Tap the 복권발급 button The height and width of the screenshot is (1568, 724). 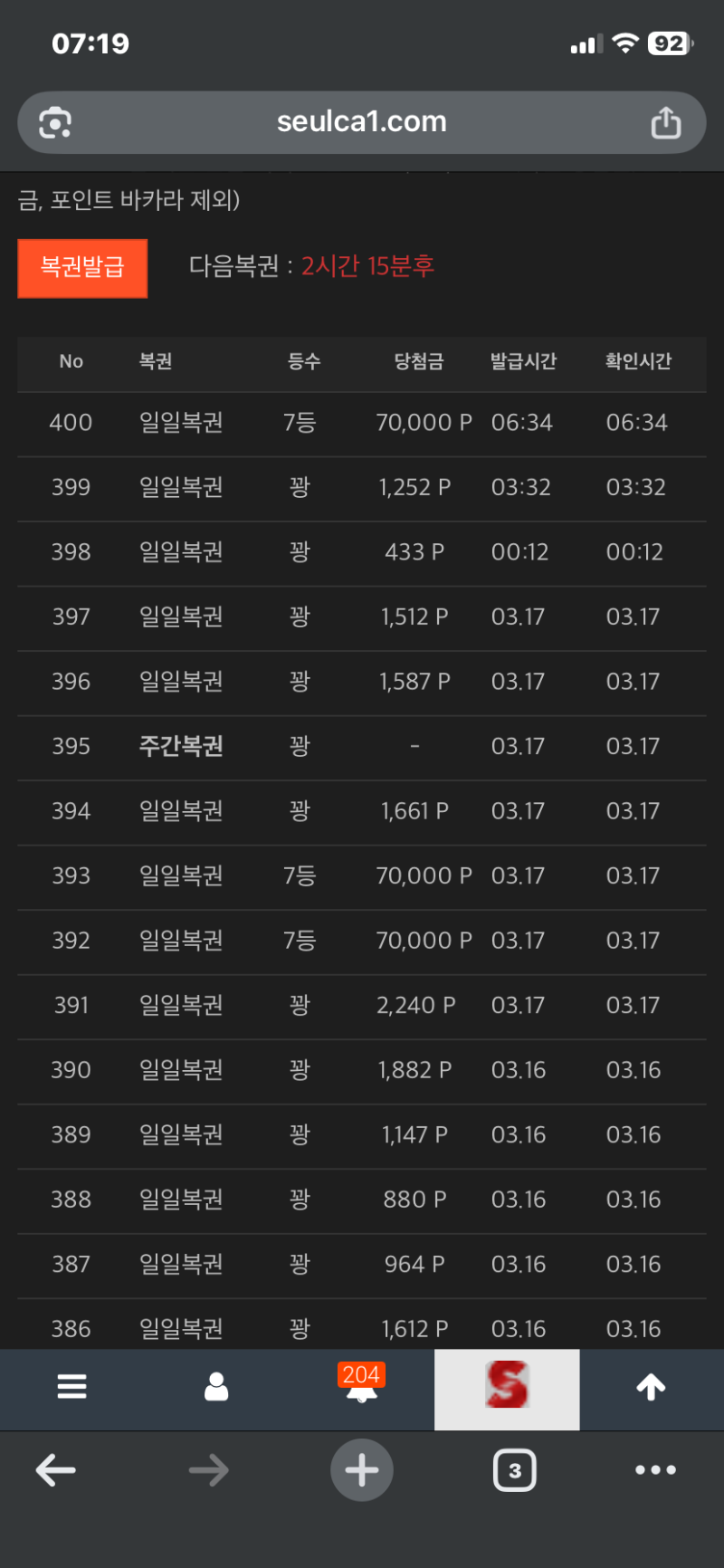[82, 268]
